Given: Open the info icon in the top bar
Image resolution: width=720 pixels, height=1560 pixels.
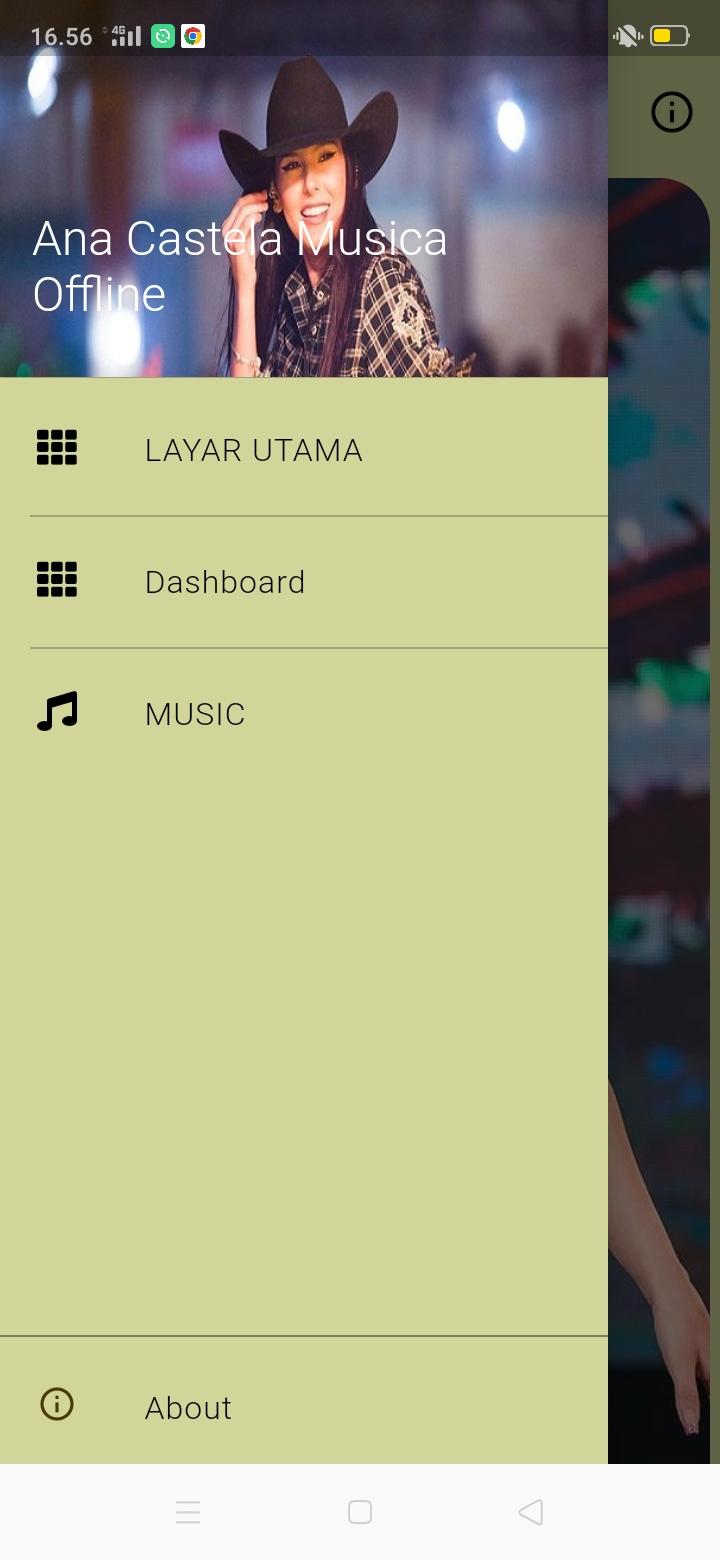Looking at the screenshot, I should [x=671, y=112].
